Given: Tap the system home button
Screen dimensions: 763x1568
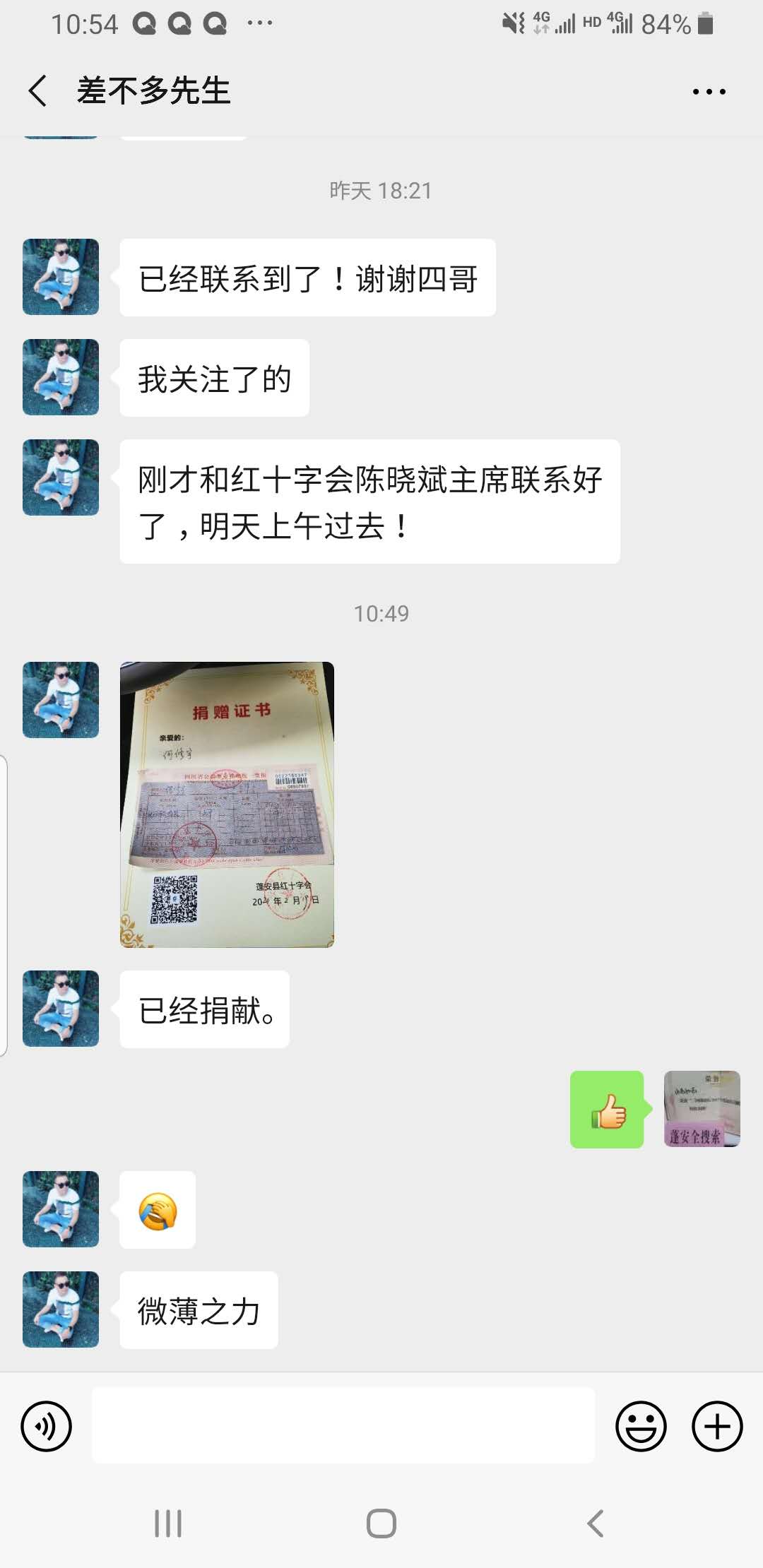Looking at the screenshot, I should coord(381,1524).
